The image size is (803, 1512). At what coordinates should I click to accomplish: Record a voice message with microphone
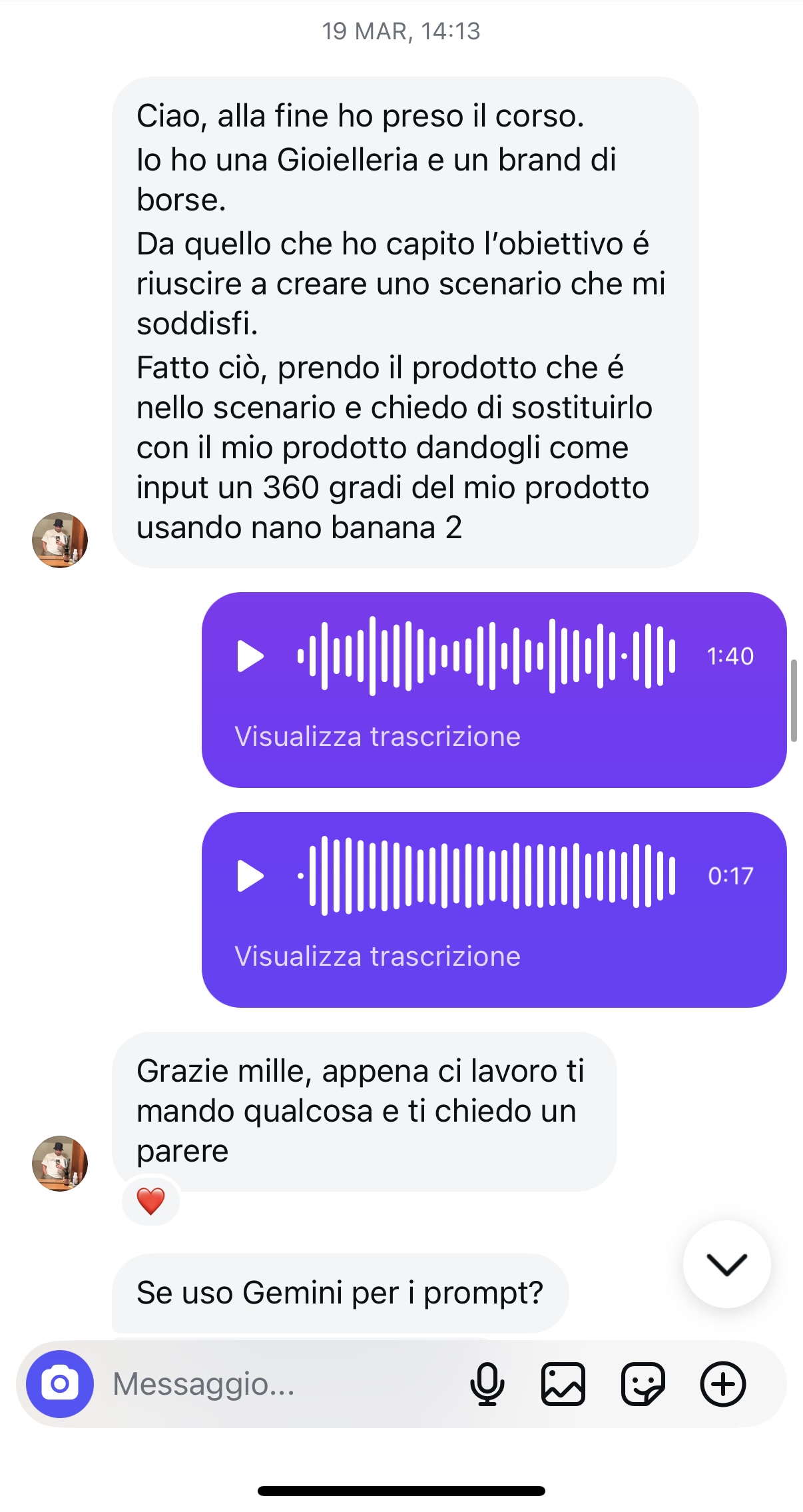[487, 1384]
